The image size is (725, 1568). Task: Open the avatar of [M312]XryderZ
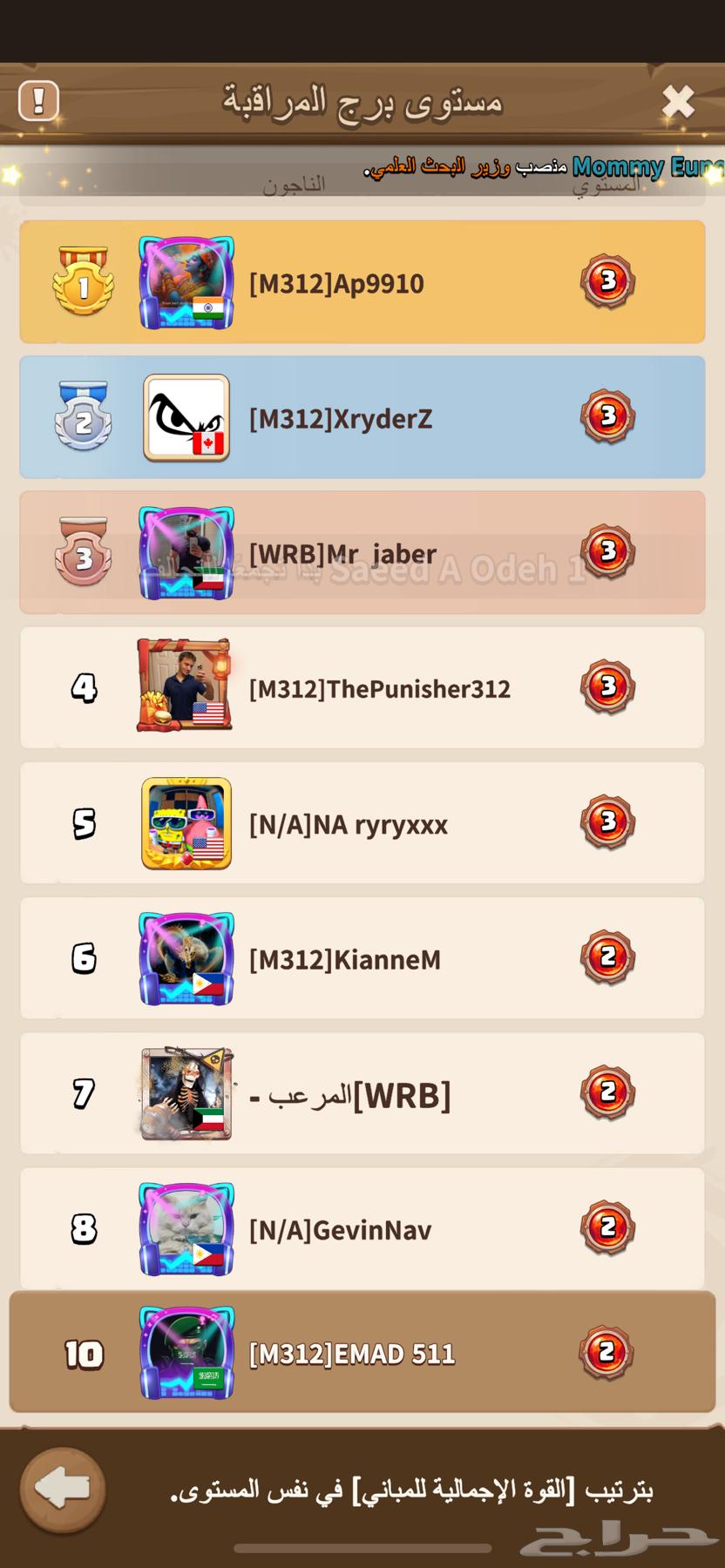click(186, 416)
